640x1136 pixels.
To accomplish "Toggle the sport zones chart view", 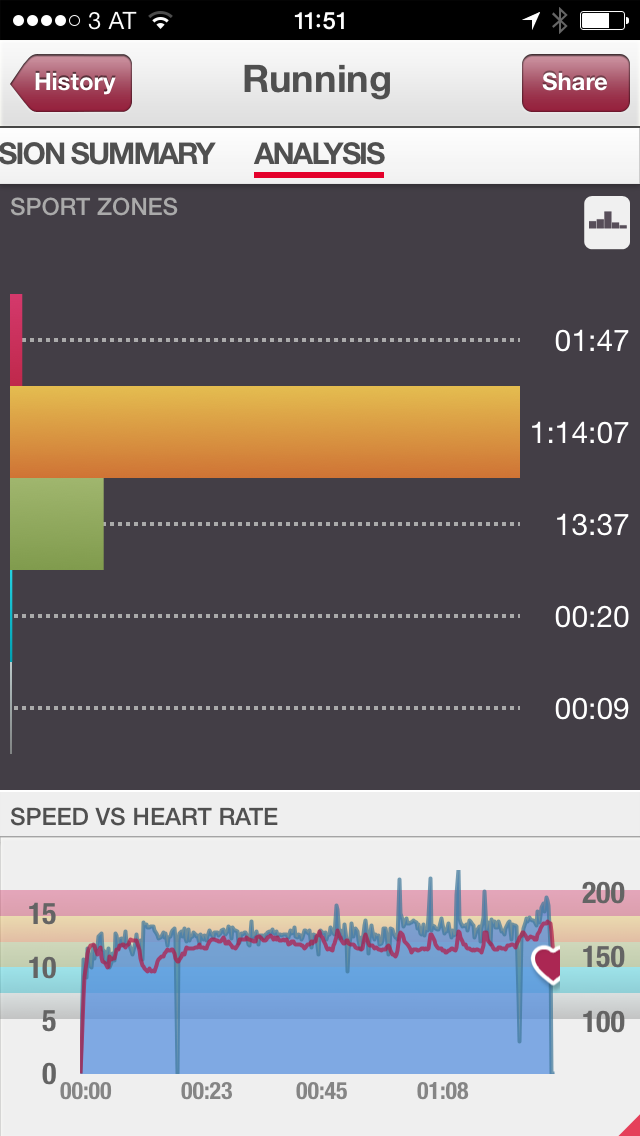I will coord(607,222).
